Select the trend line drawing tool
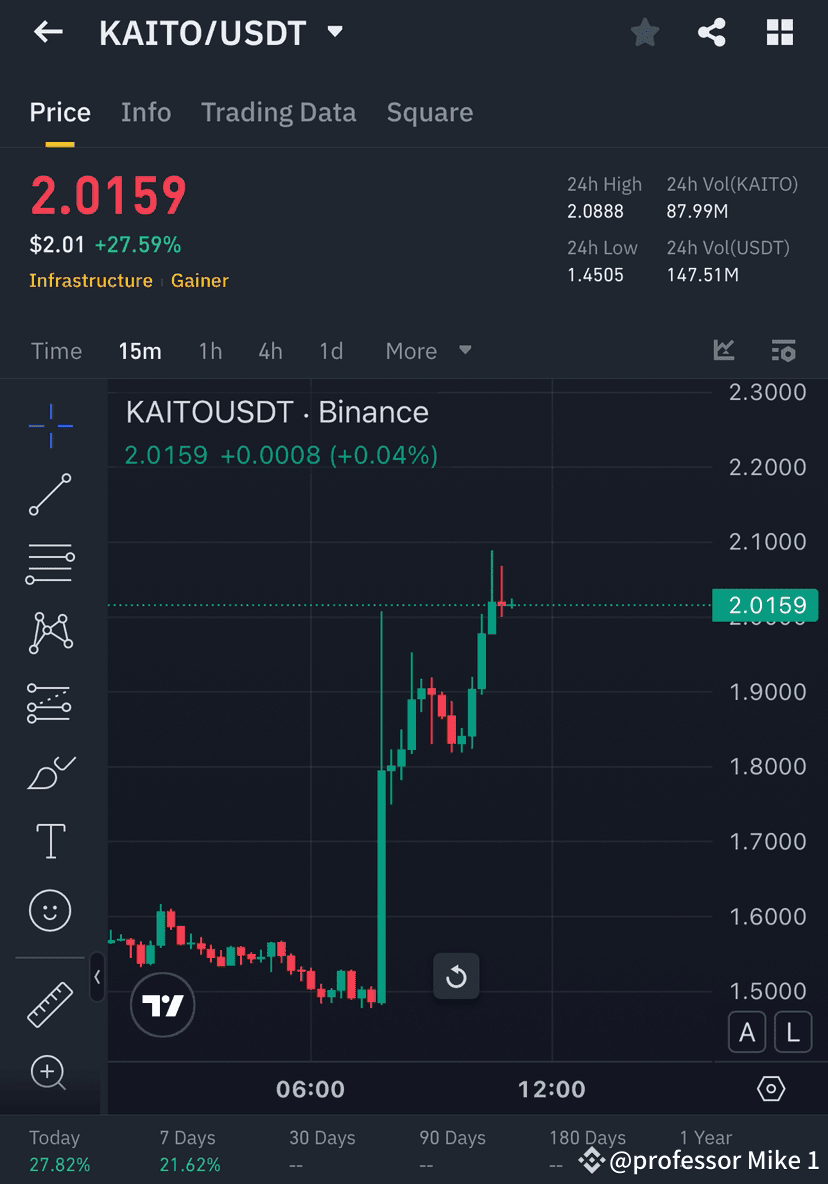Viewport: 828px width, 1184px height. click(x=49, y=494)
